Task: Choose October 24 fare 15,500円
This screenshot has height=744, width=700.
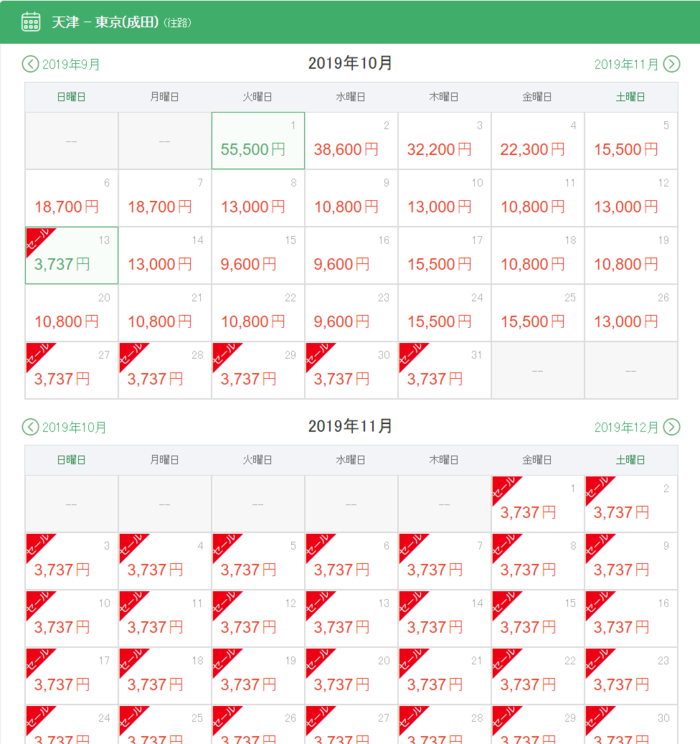Action: click(x=444, y=314)
